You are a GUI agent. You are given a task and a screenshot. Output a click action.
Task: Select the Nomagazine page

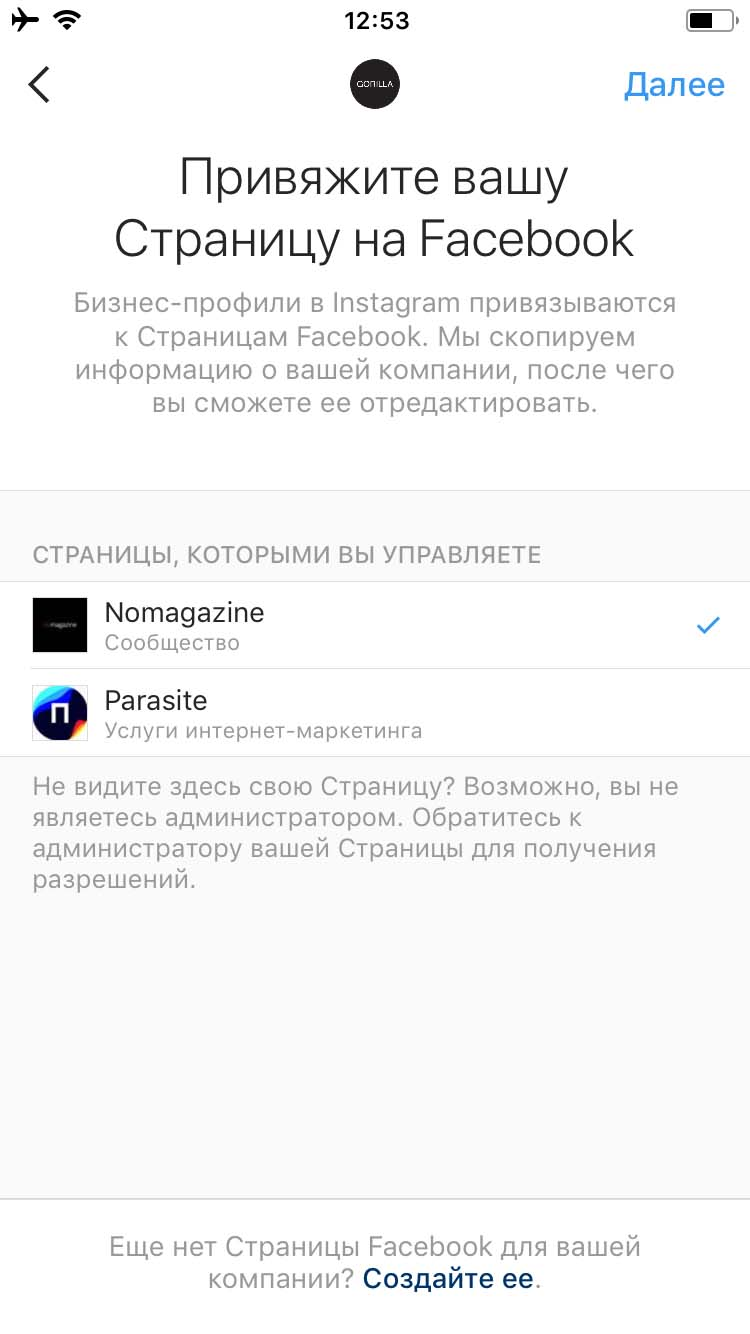tap(375, 625)
